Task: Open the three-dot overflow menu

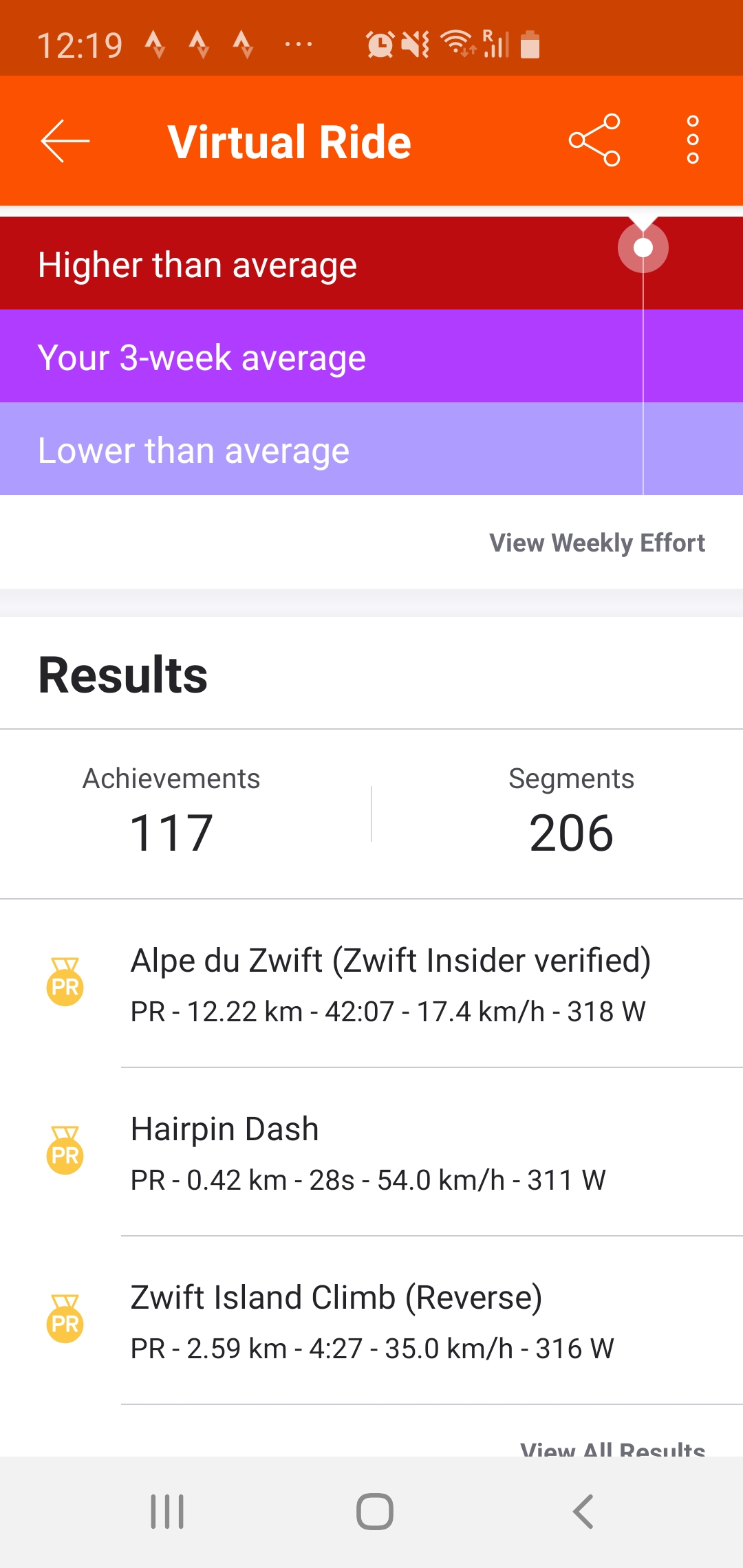Action: [x=693, y=140]
